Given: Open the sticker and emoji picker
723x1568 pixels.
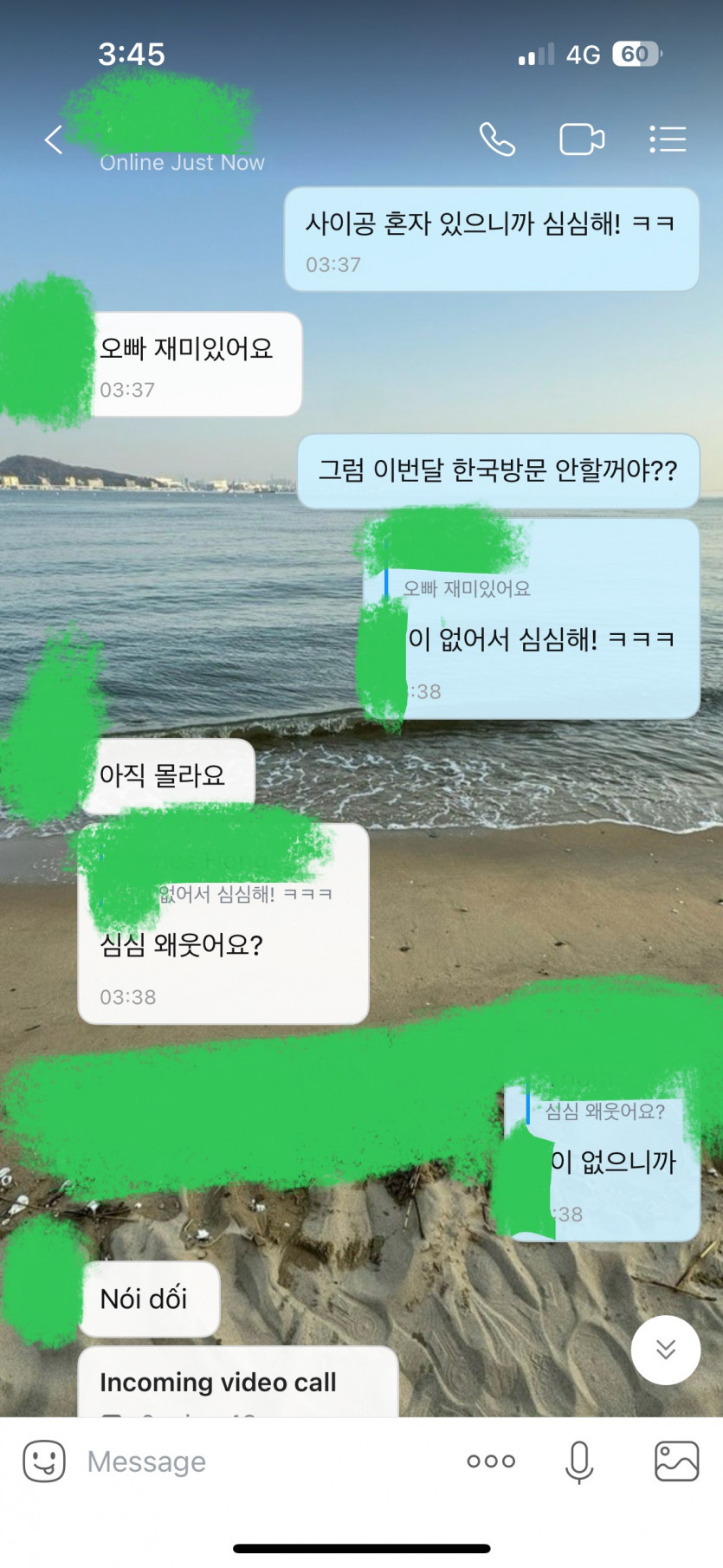Looking at the screenshot, I should tap(44, 1461).
